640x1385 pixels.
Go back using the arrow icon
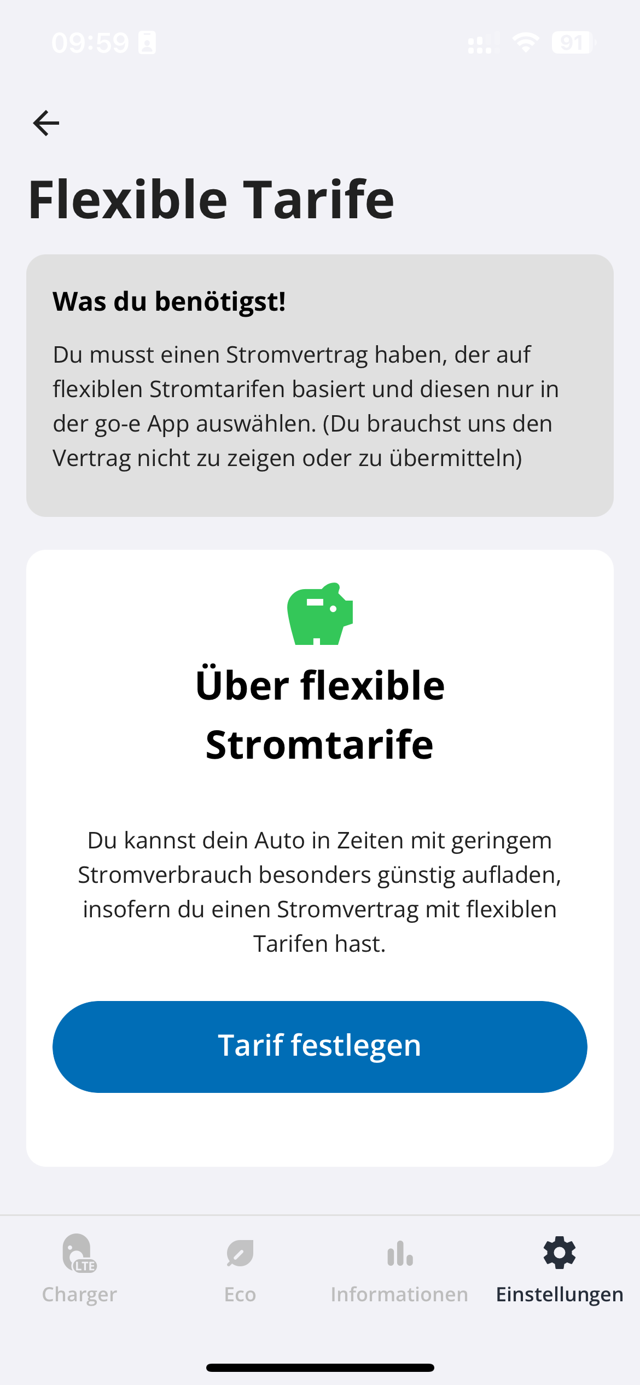46,123
